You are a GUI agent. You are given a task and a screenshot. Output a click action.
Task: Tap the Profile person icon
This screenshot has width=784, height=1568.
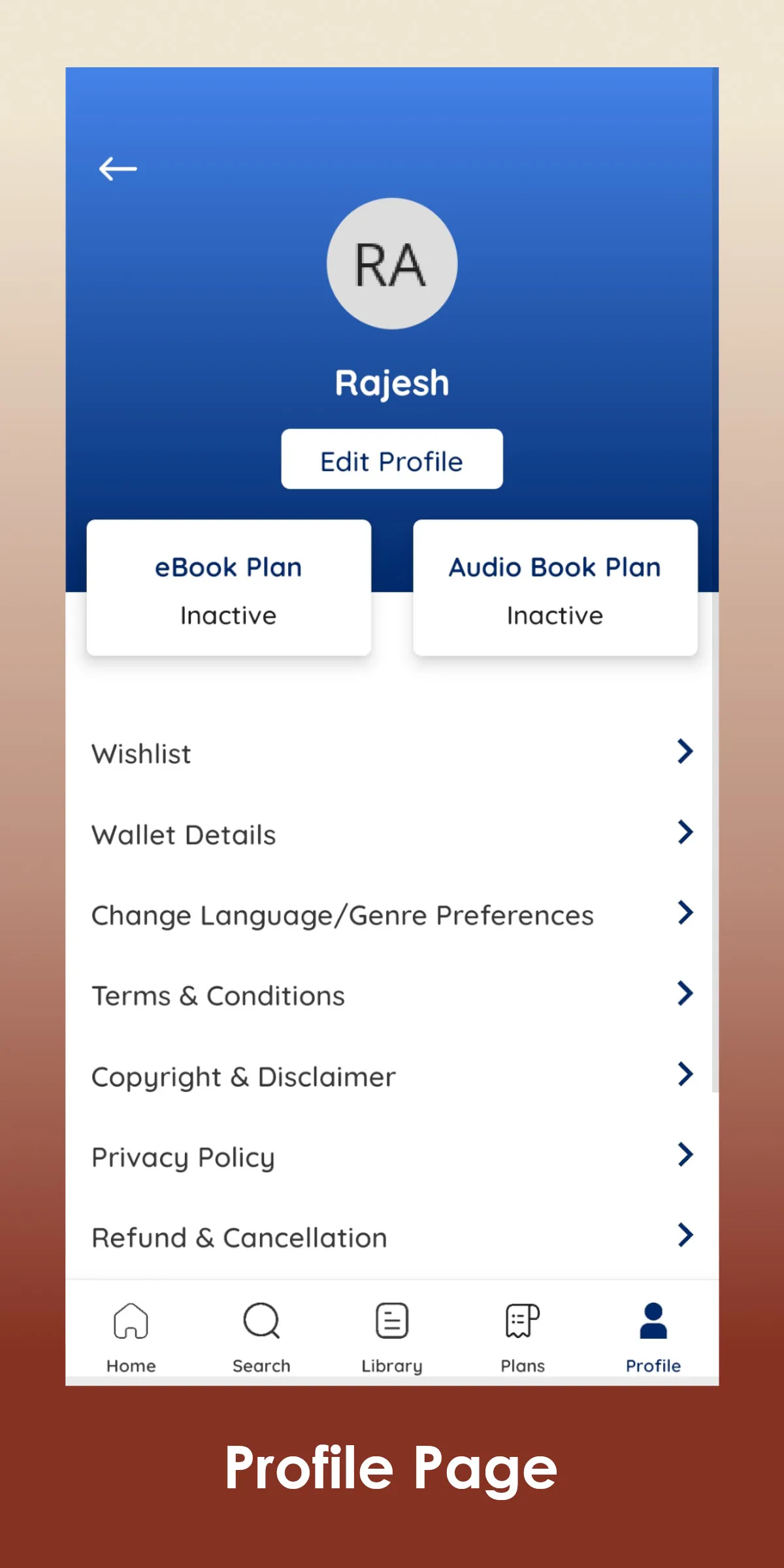652,1320
